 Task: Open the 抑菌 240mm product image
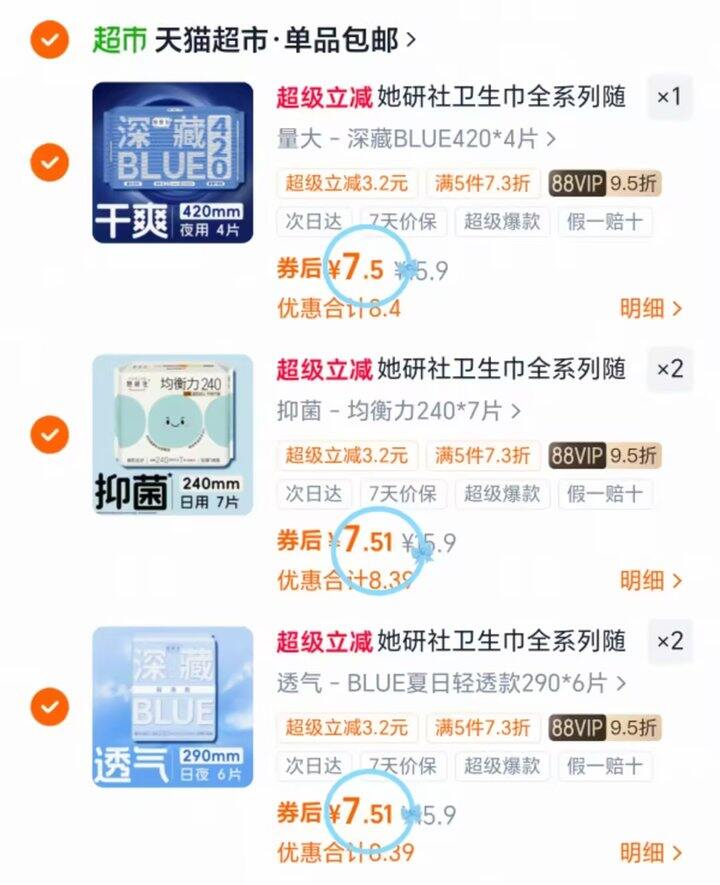click(x=173, y=434)
